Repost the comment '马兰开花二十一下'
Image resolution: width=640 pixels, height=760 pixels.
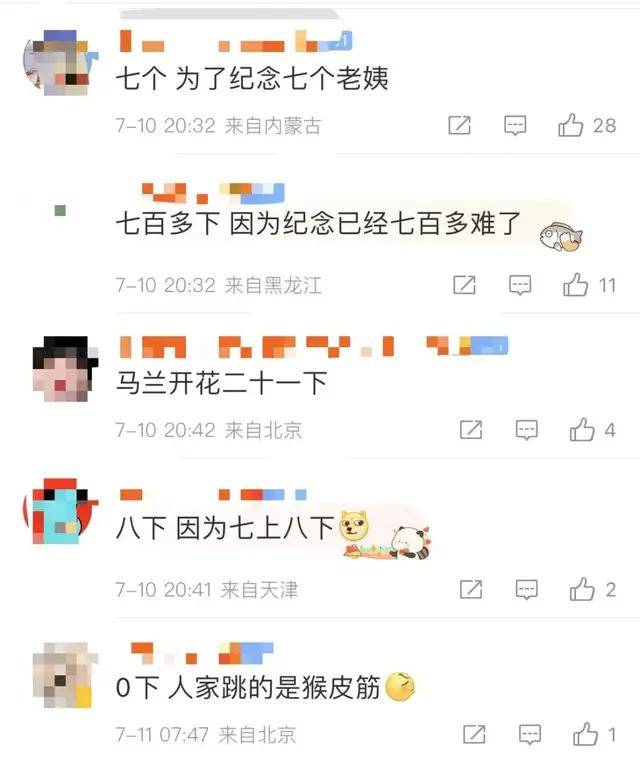click(x=471, y=430)
